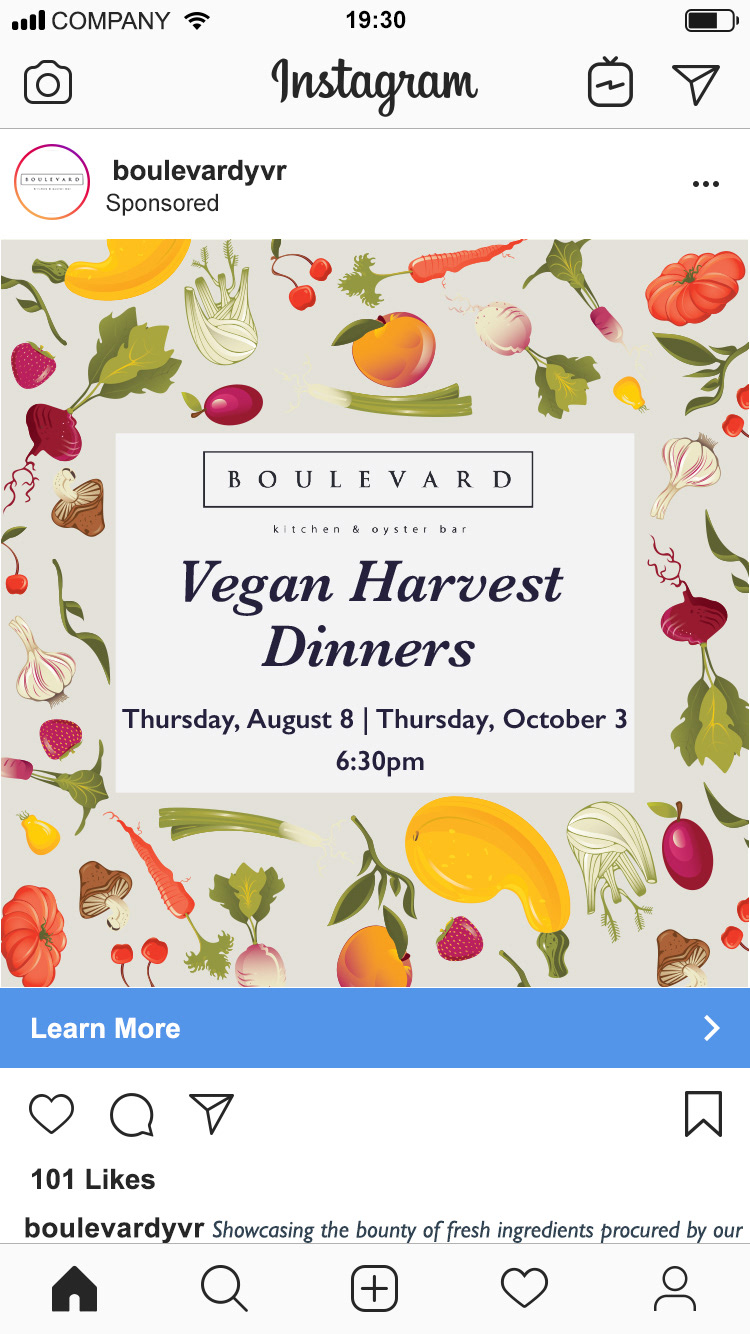Switch to the Profile tab
This screenshot has height=1334, width=750.
click(675, 1288)
